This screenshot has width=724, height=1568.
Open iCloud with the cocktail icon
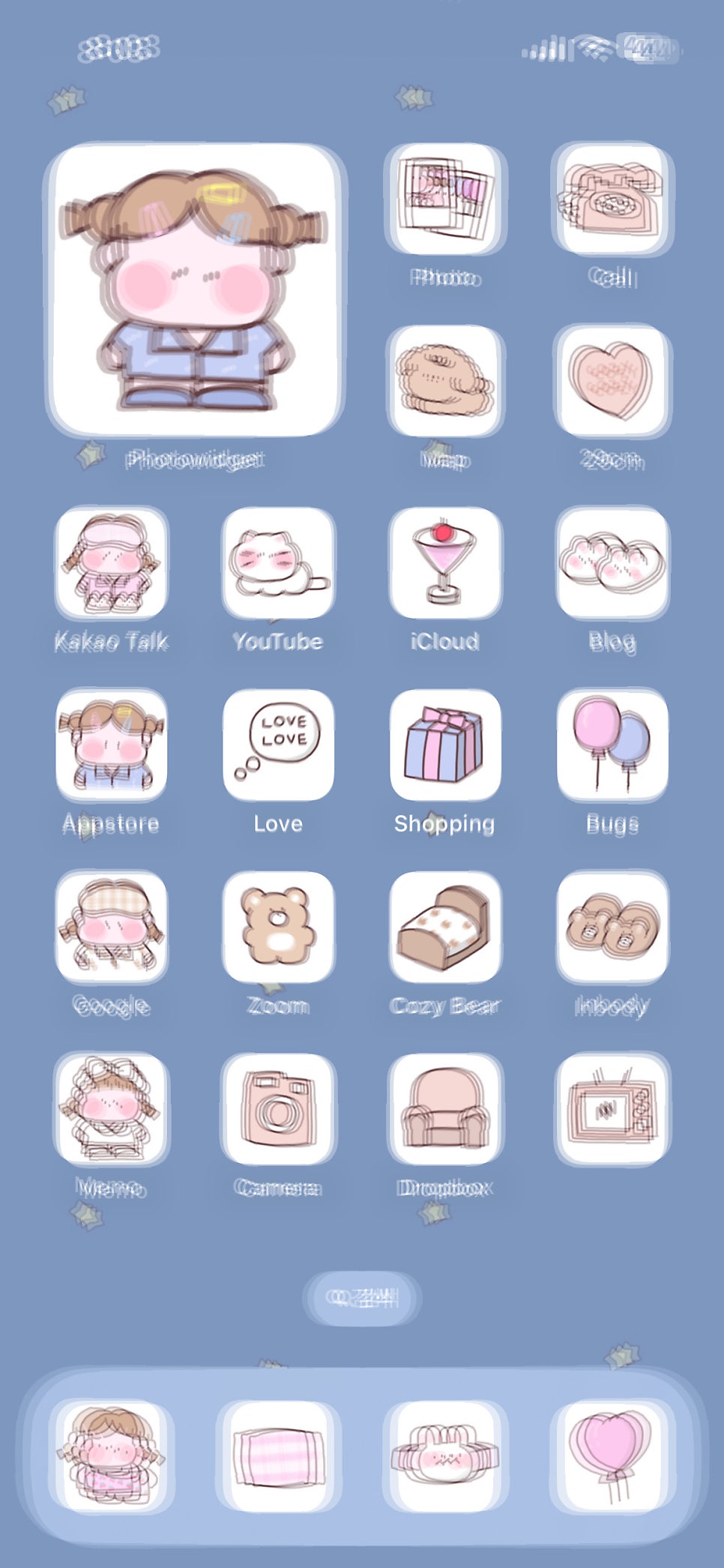445,562
